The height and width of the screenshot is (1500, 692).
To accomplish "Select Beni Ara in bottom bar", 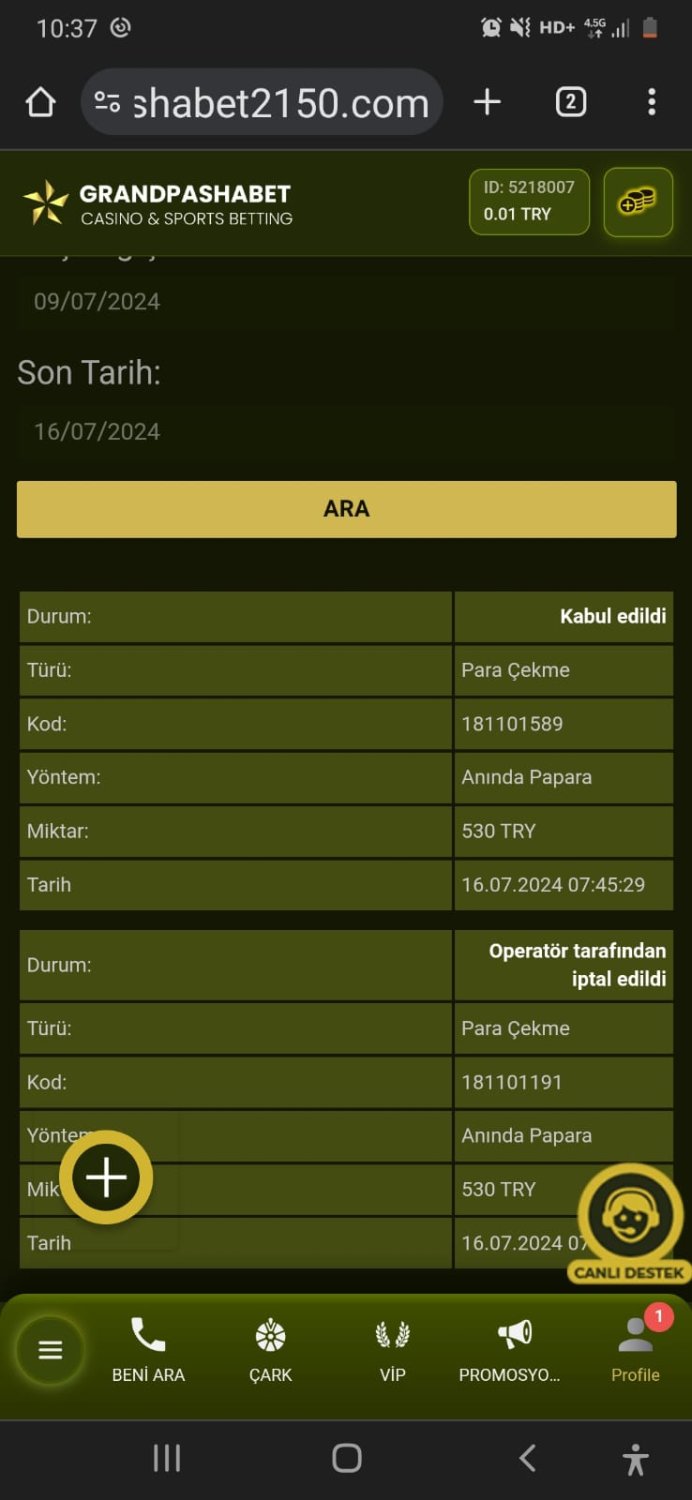I will click(148, 1350).
